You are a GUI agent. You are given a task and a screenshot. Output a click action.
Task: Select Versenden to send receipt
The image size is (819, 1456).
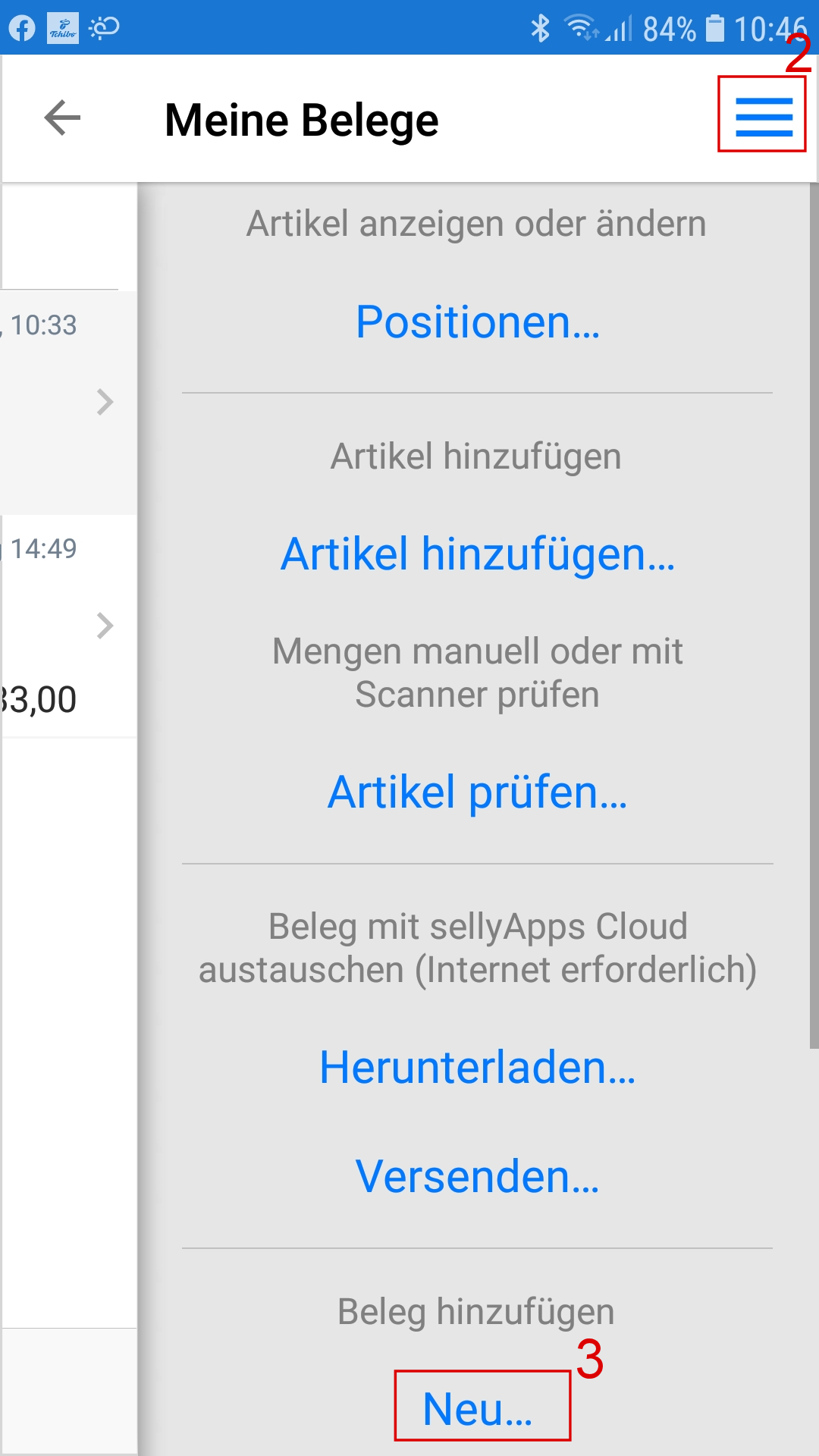pyautogui.click(x=478, y=1177)
